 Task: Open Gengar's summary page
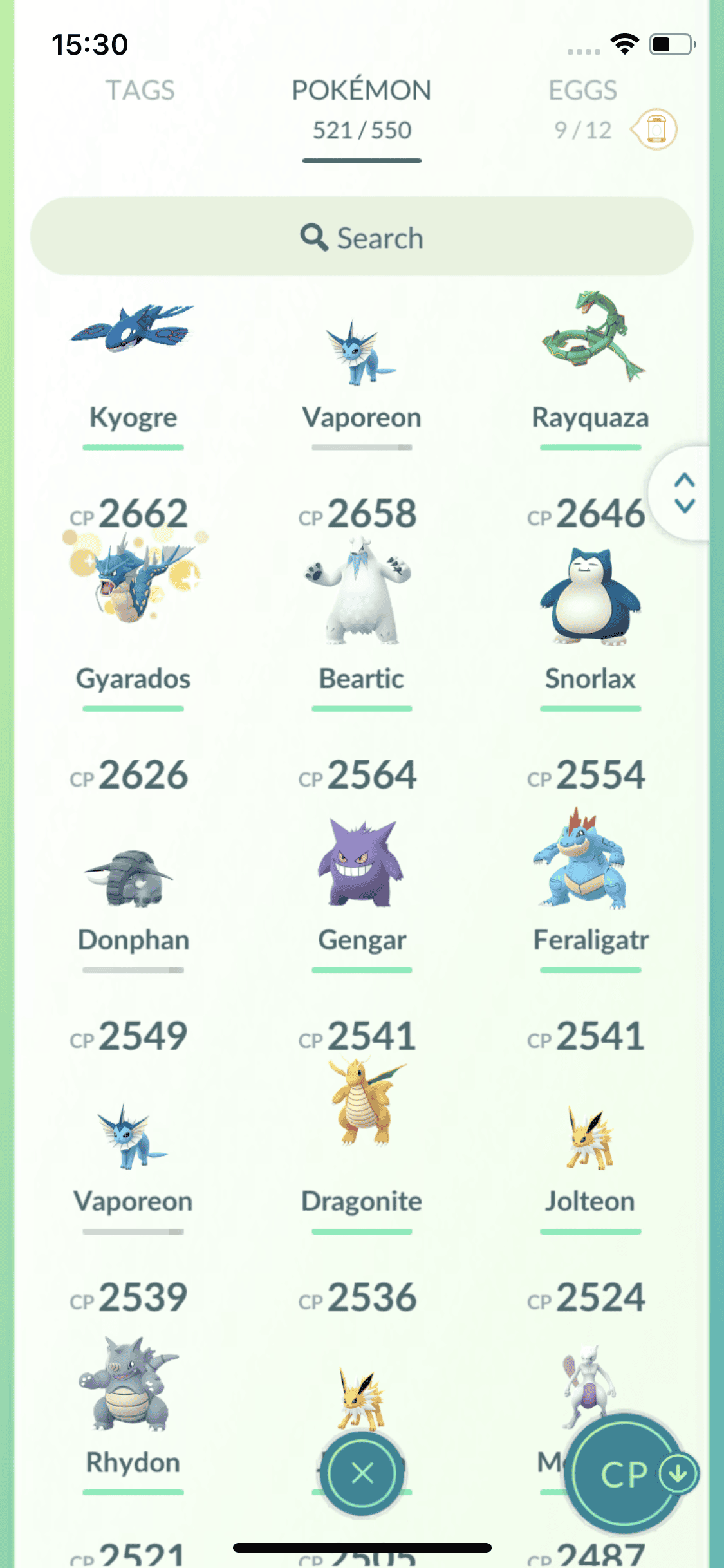pyautogui.click(x=362, y=863)
